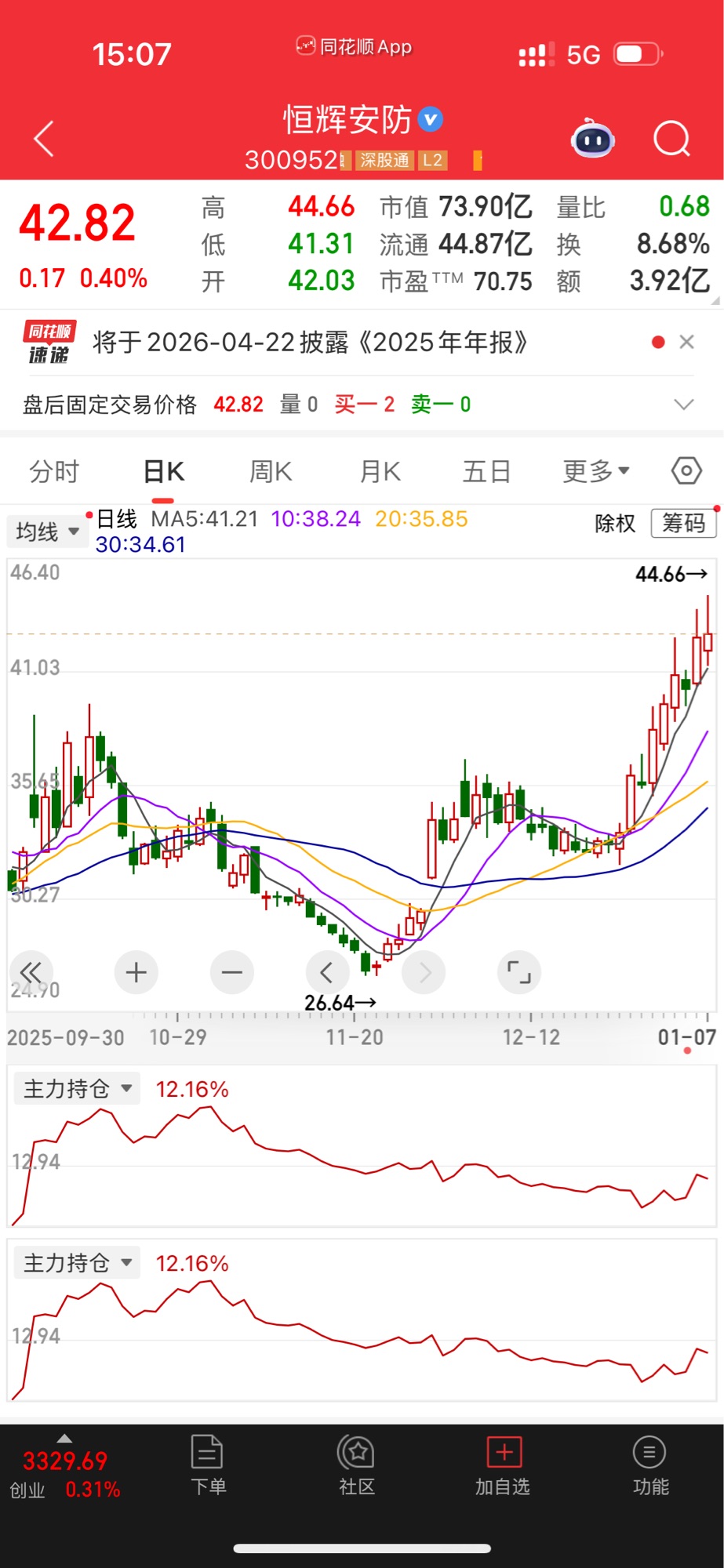This screenshot has height=1568, width=724.
Task: Open the 更多 chart period dropdown
Action: (x=595, y=472)
